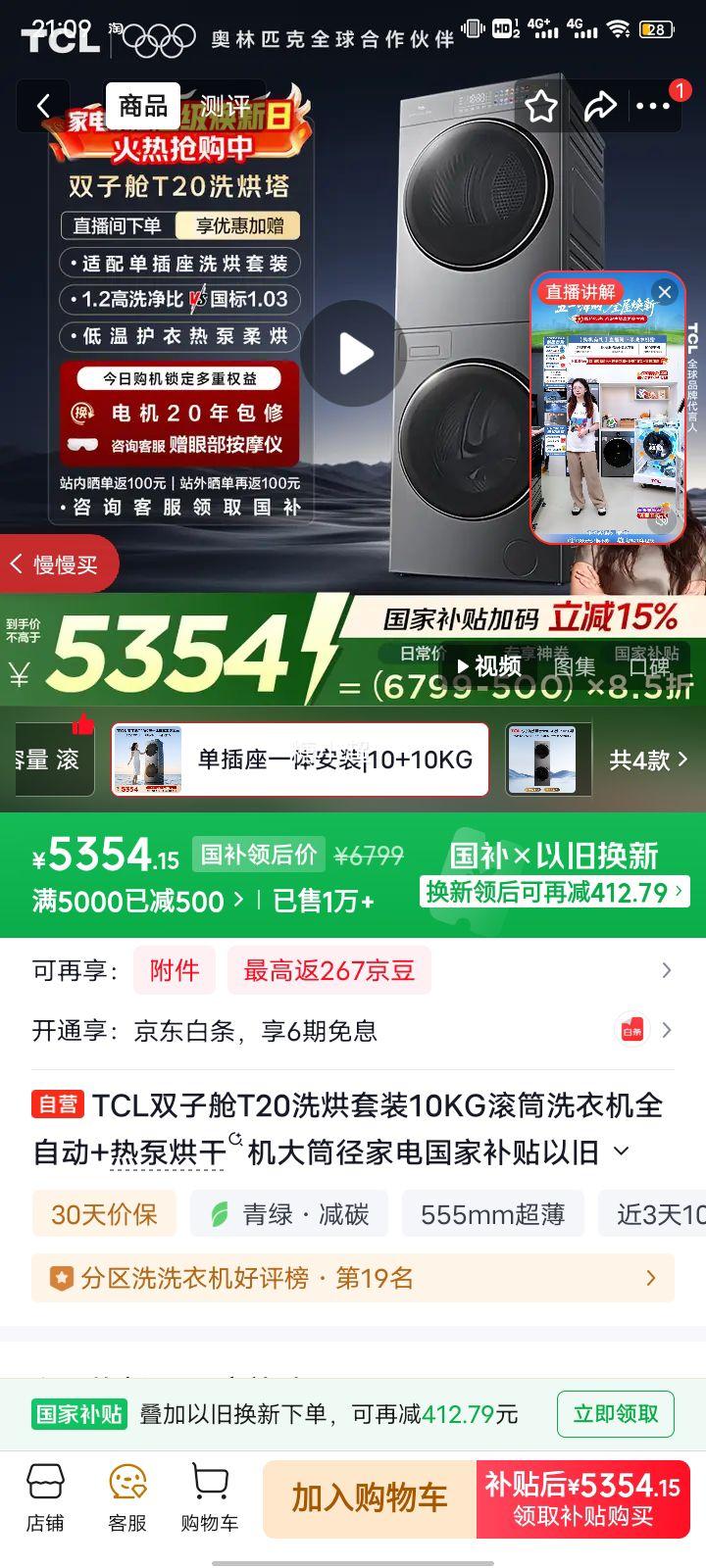Tap 加入购物车 to add to cart

(x=366, y=1499)
